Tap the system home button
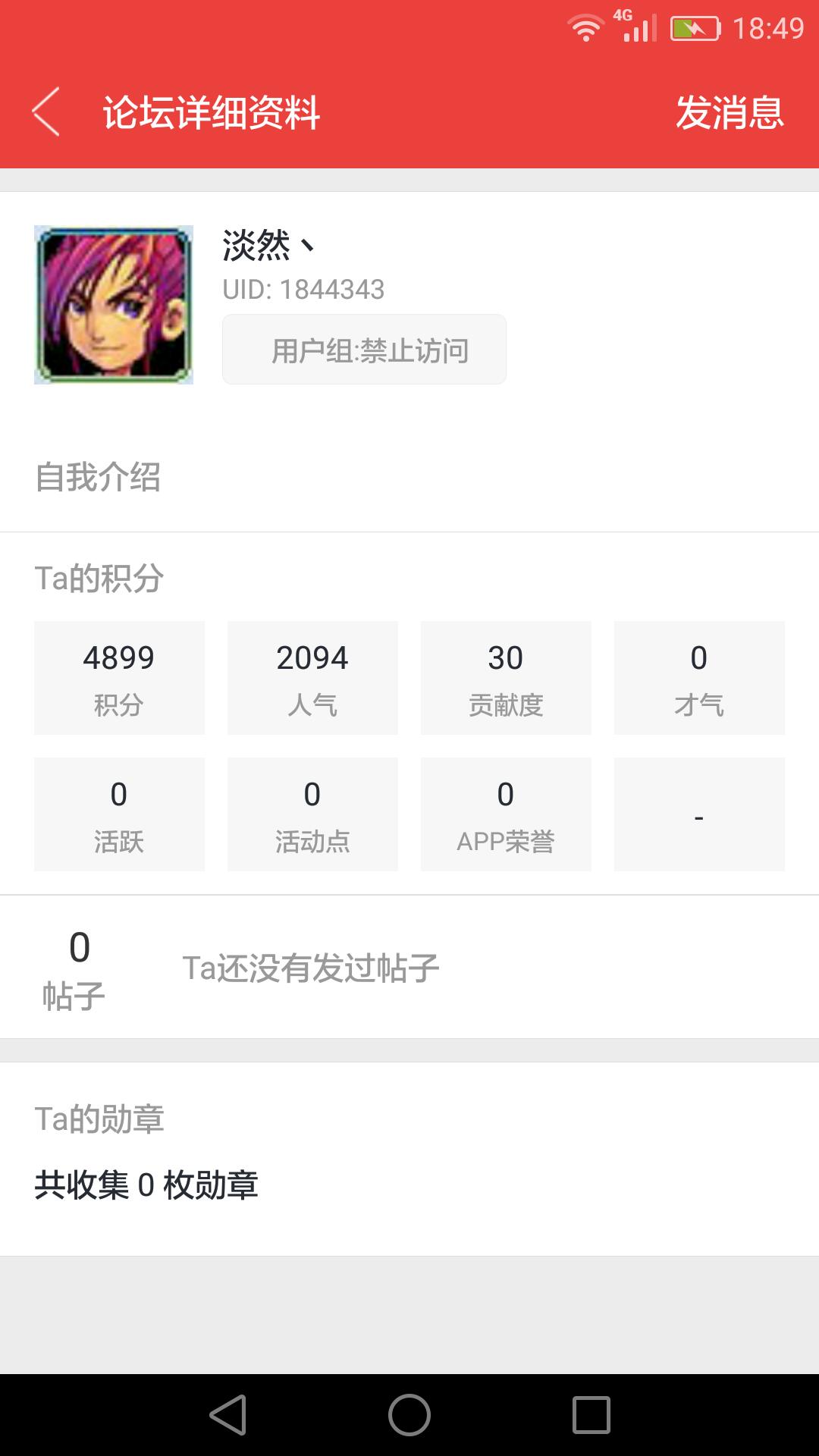The image size is (819, 1456). [x=409, y=1415]
